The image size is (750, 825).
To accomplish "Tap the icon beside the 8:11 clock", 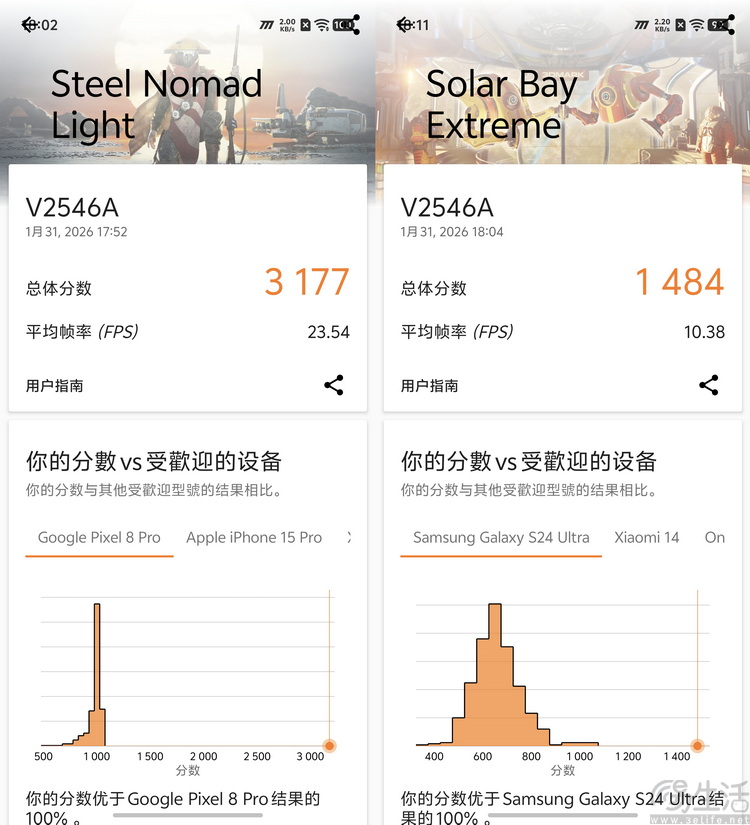I will (x=400, y=22).
